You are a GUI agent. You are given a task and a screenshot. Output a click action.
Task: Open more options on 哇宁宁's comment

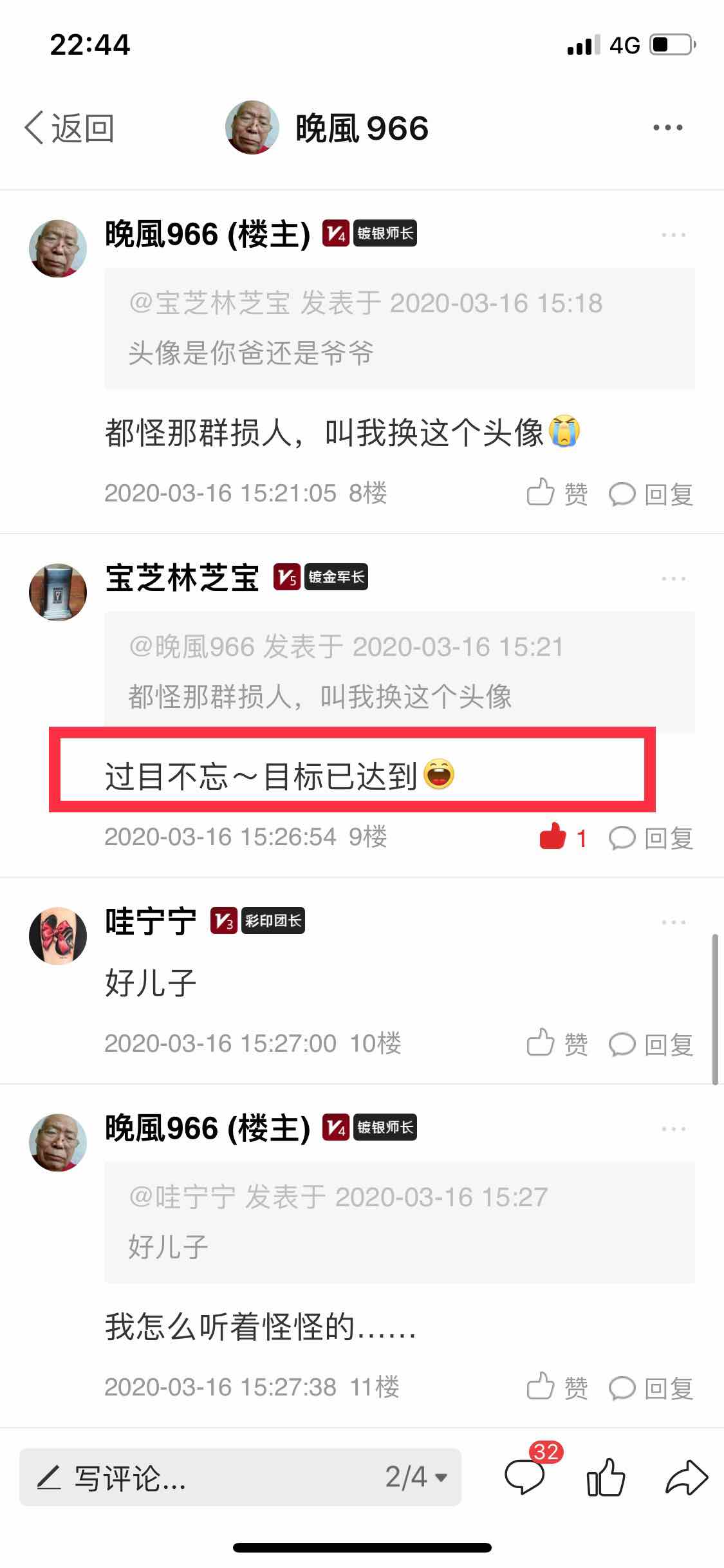point(673,922)
